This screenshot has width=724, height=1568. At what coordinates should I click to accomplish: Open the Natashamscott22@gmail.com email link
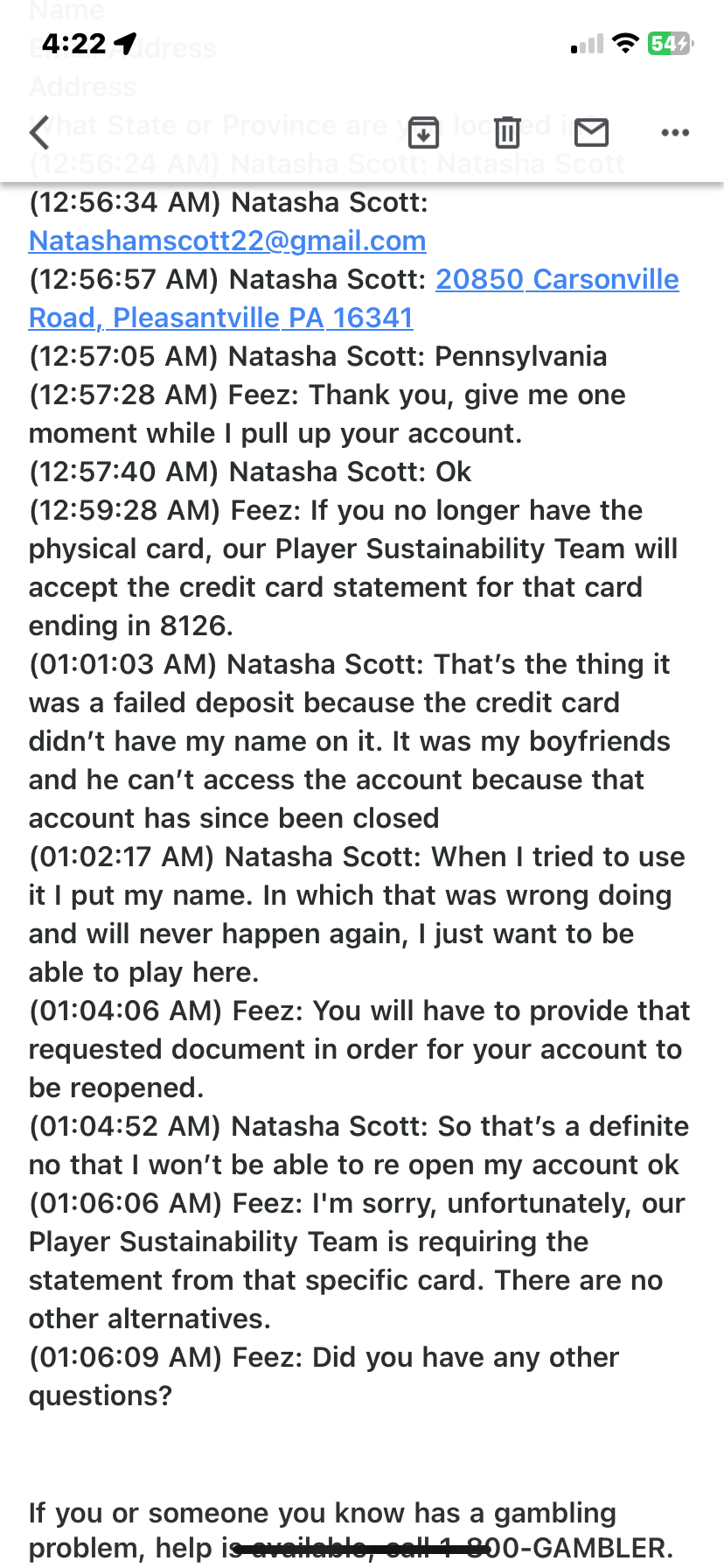227,241
